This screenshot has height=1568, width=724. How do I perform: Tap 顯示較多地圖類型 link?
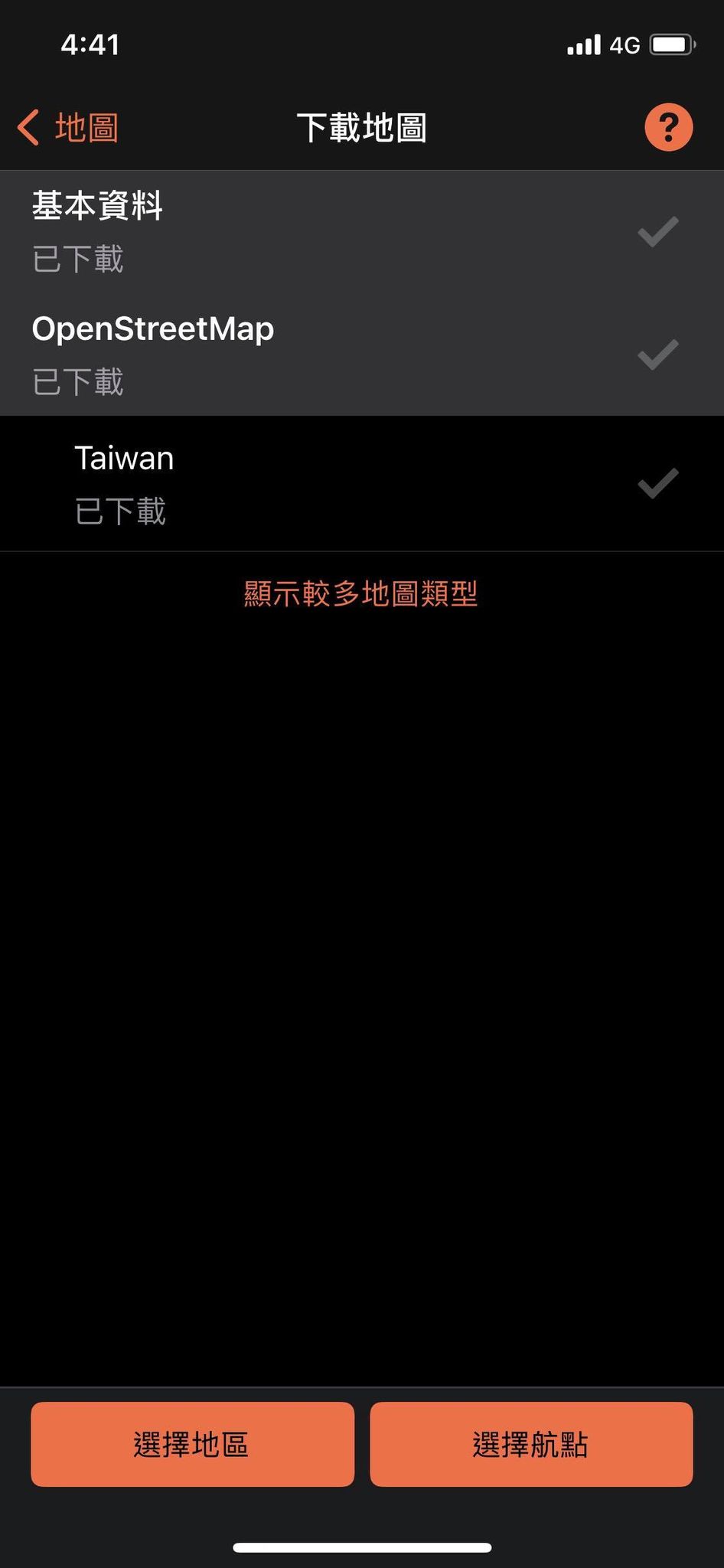click(361, 593)
